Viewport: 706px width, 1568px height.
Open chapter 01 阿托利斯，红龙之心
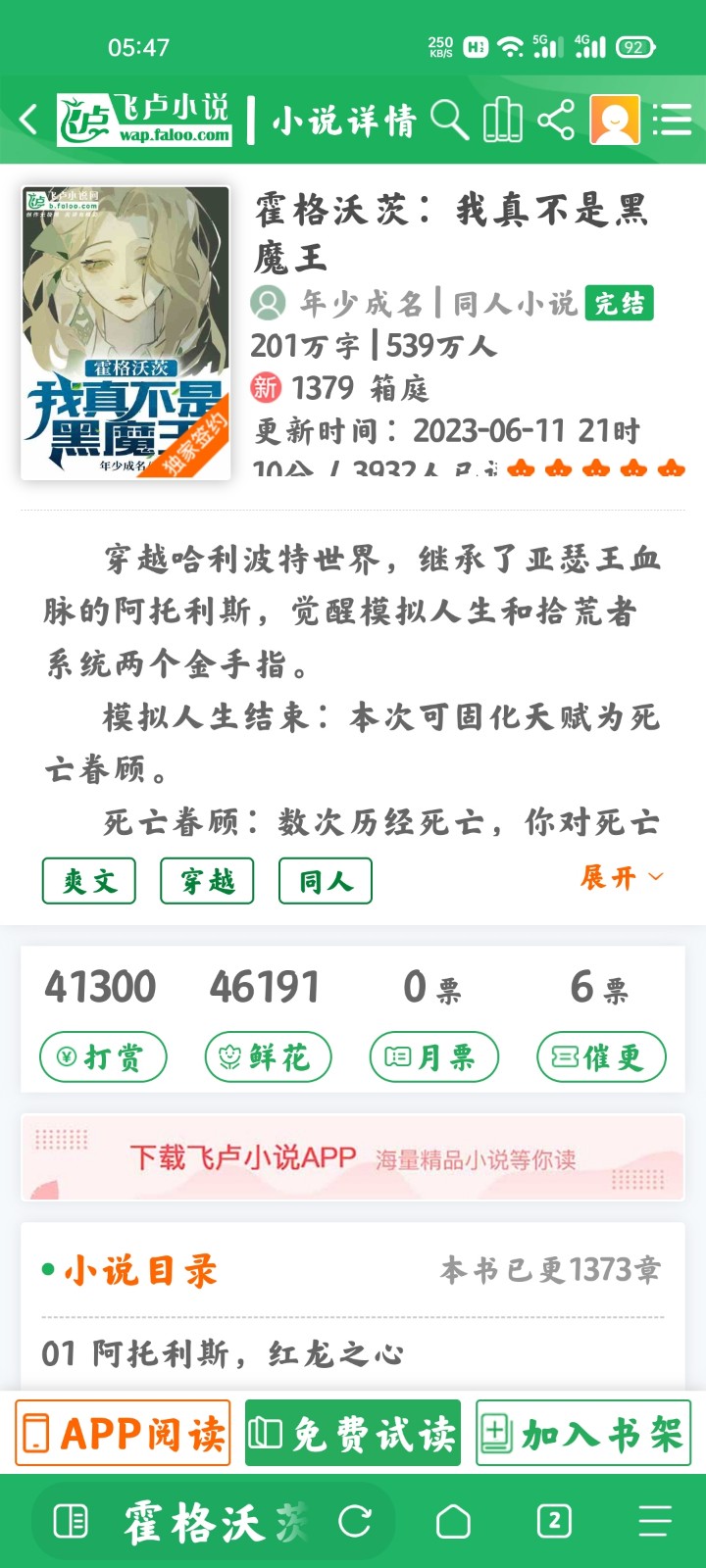223,1353
